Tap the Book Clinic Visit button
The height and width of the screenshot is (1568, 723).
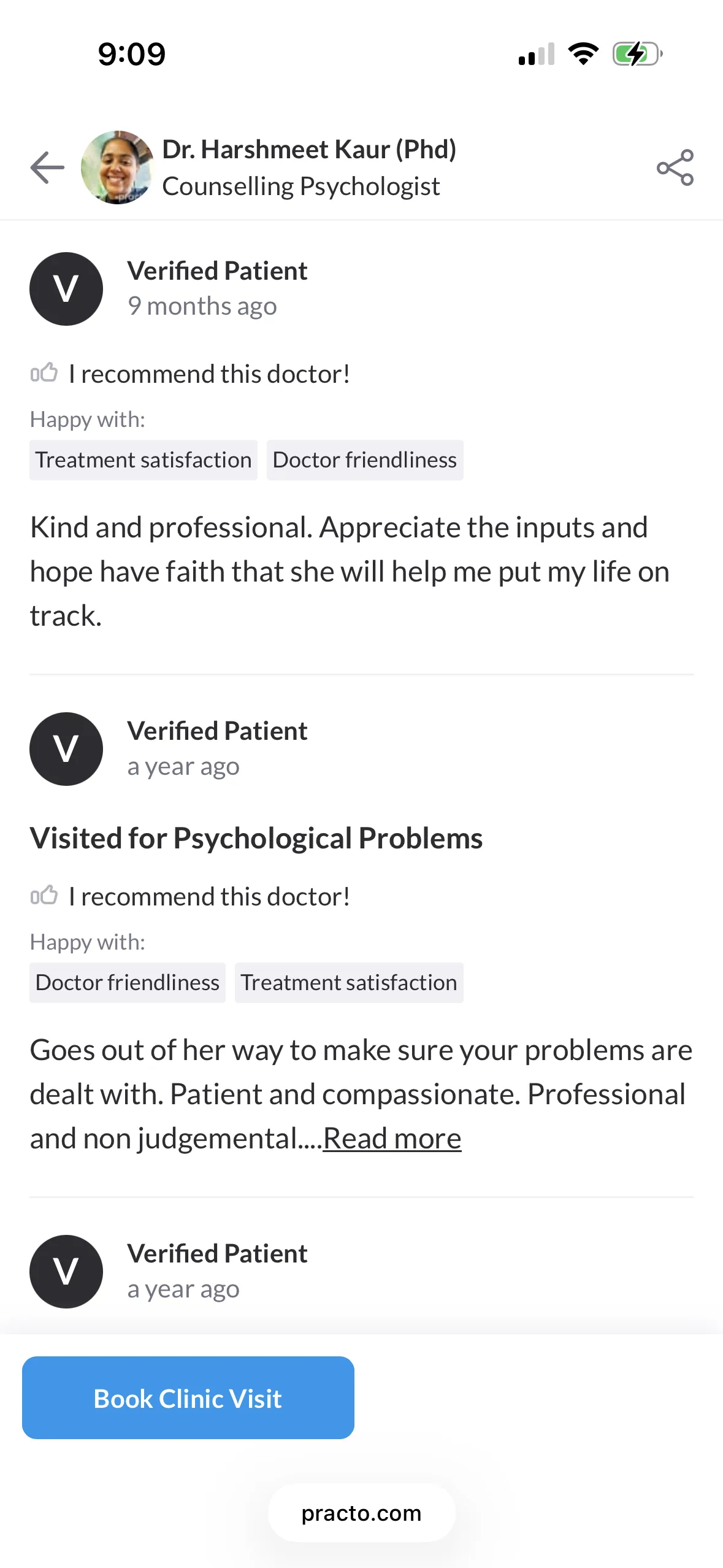(188, 1398)
